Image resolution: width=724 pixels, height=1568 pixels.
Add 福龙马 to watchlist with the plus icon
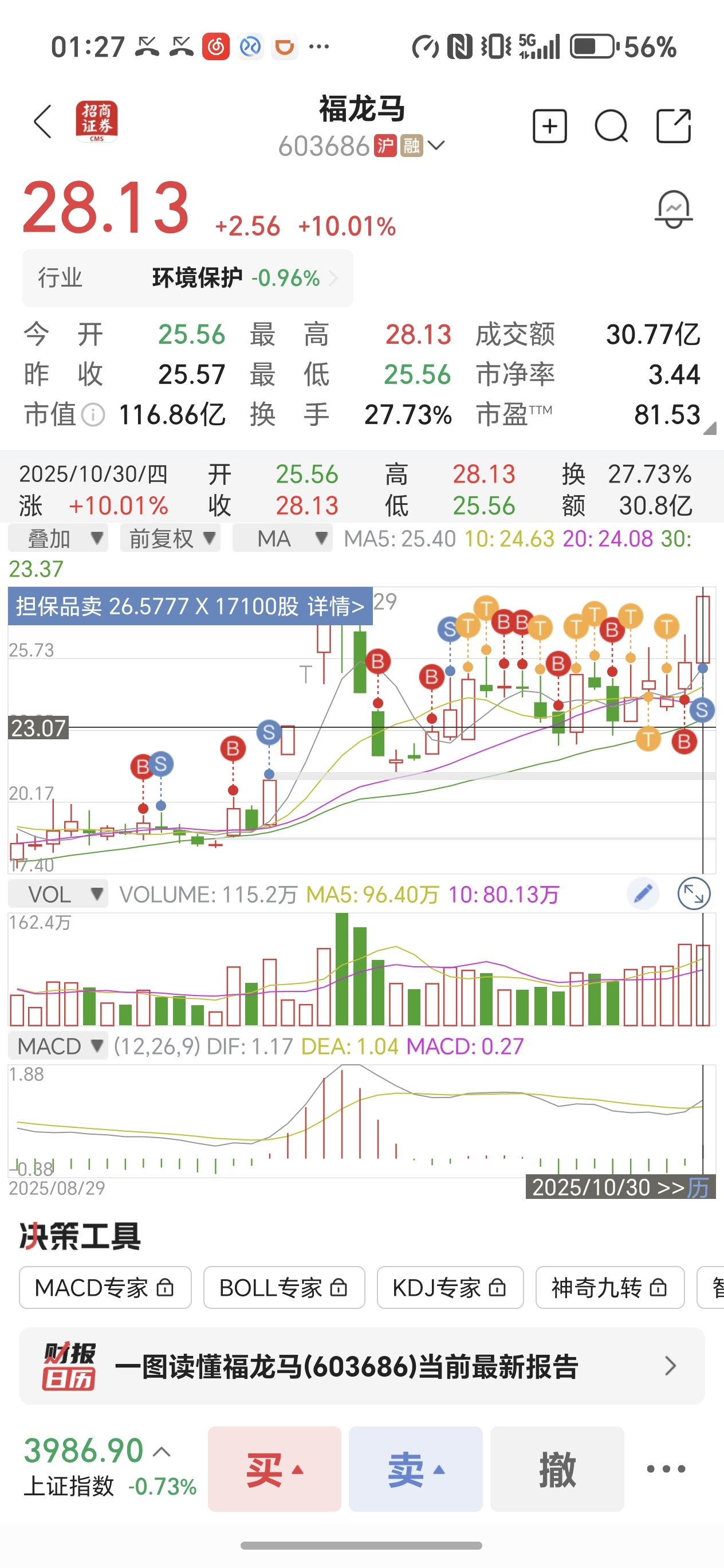pyautogui.click(x=549, y=127)
